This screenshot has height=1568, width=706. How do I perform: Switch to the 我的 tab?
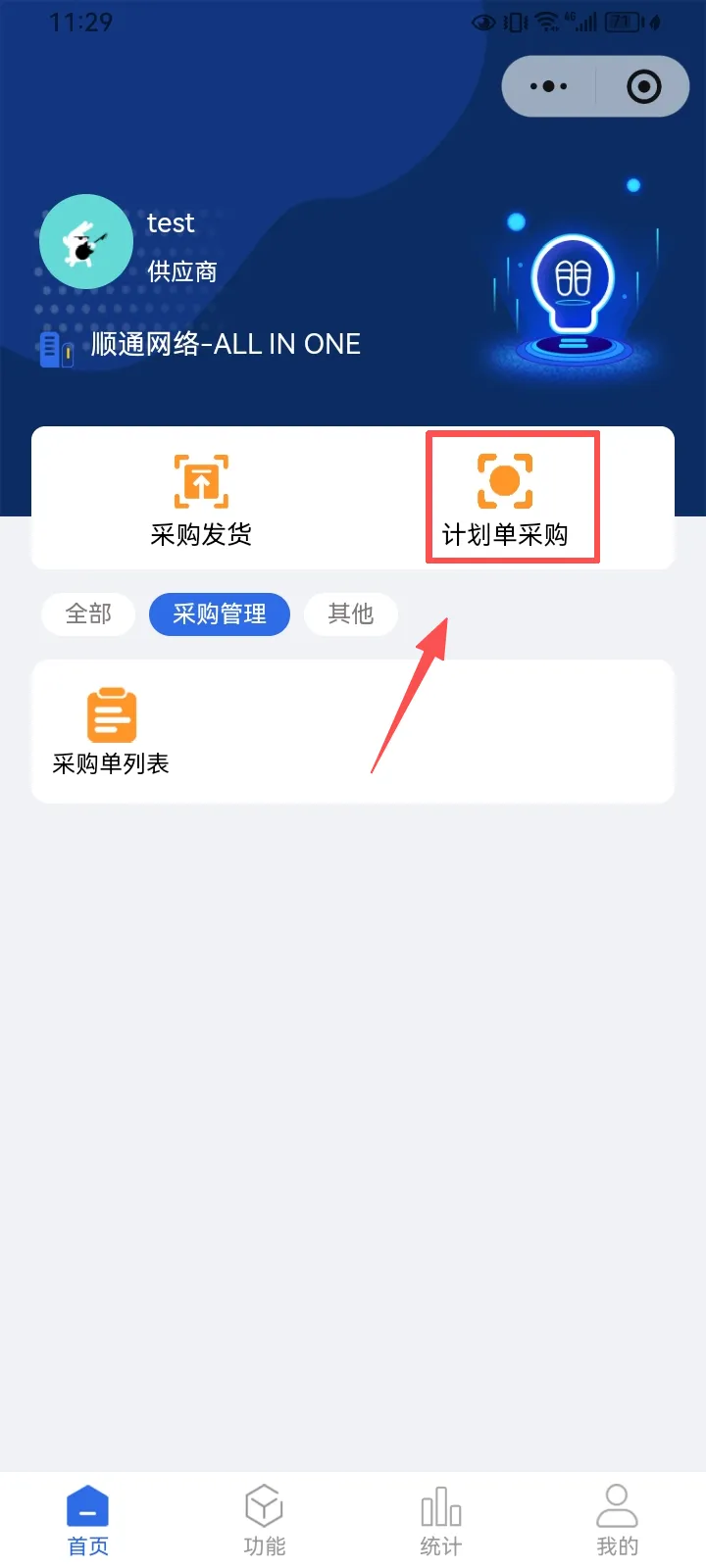pyautogui.click(x=617, y=1521)
